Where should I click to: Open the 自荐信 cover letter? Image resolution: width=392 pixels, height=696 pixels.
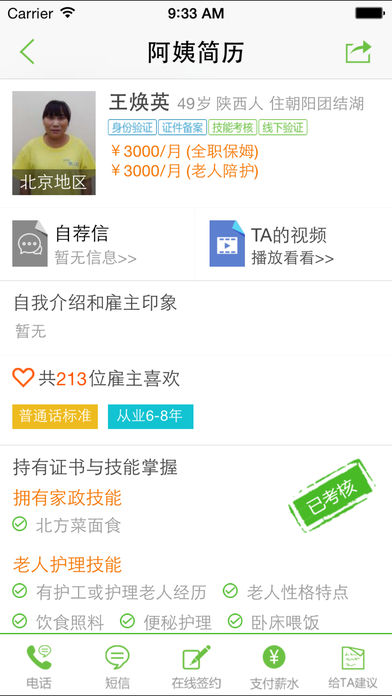tap(98, 244)
